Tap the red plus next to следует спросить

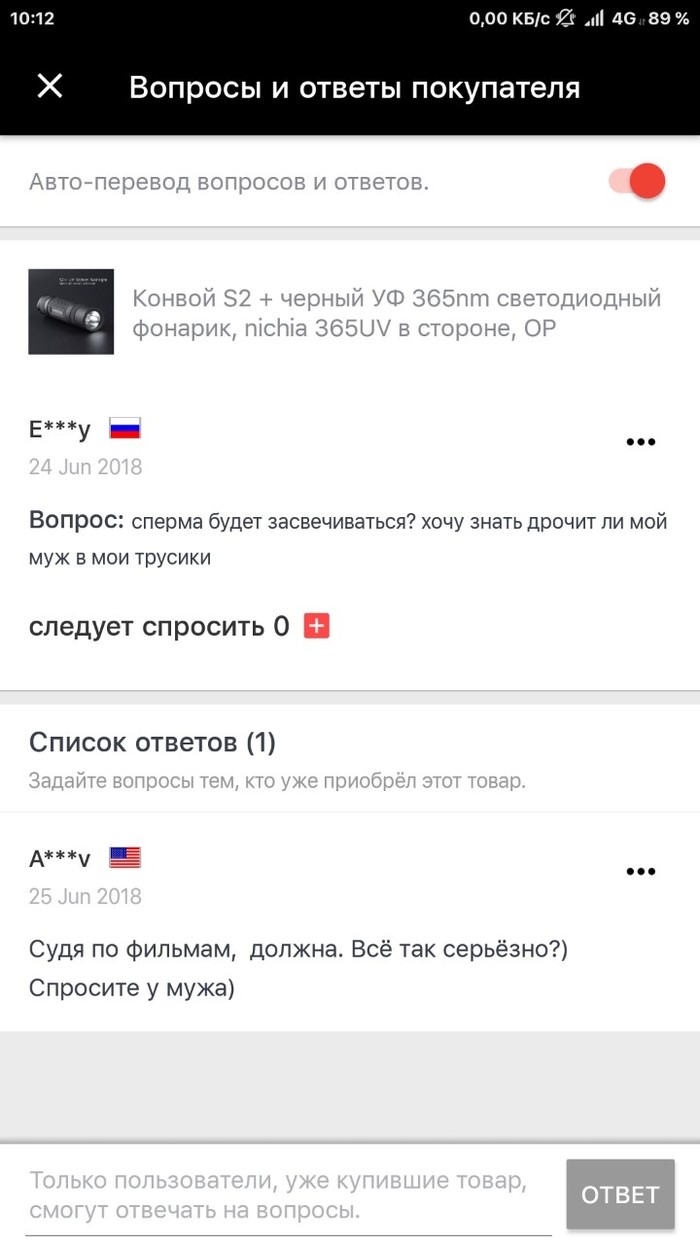[x=317, y=627]
